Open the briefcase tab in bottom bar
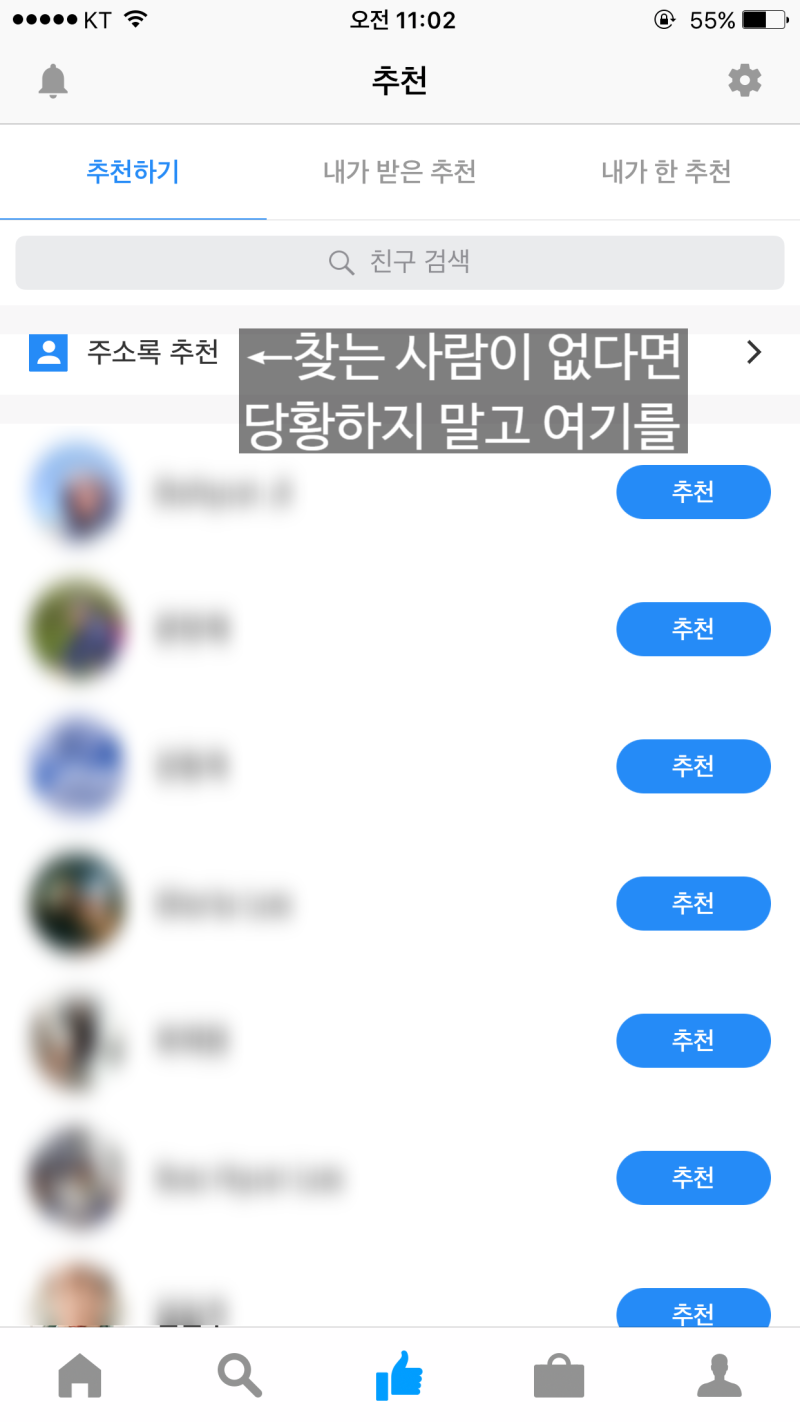This screenshot has height=1422, width=800. [559, 1376]
